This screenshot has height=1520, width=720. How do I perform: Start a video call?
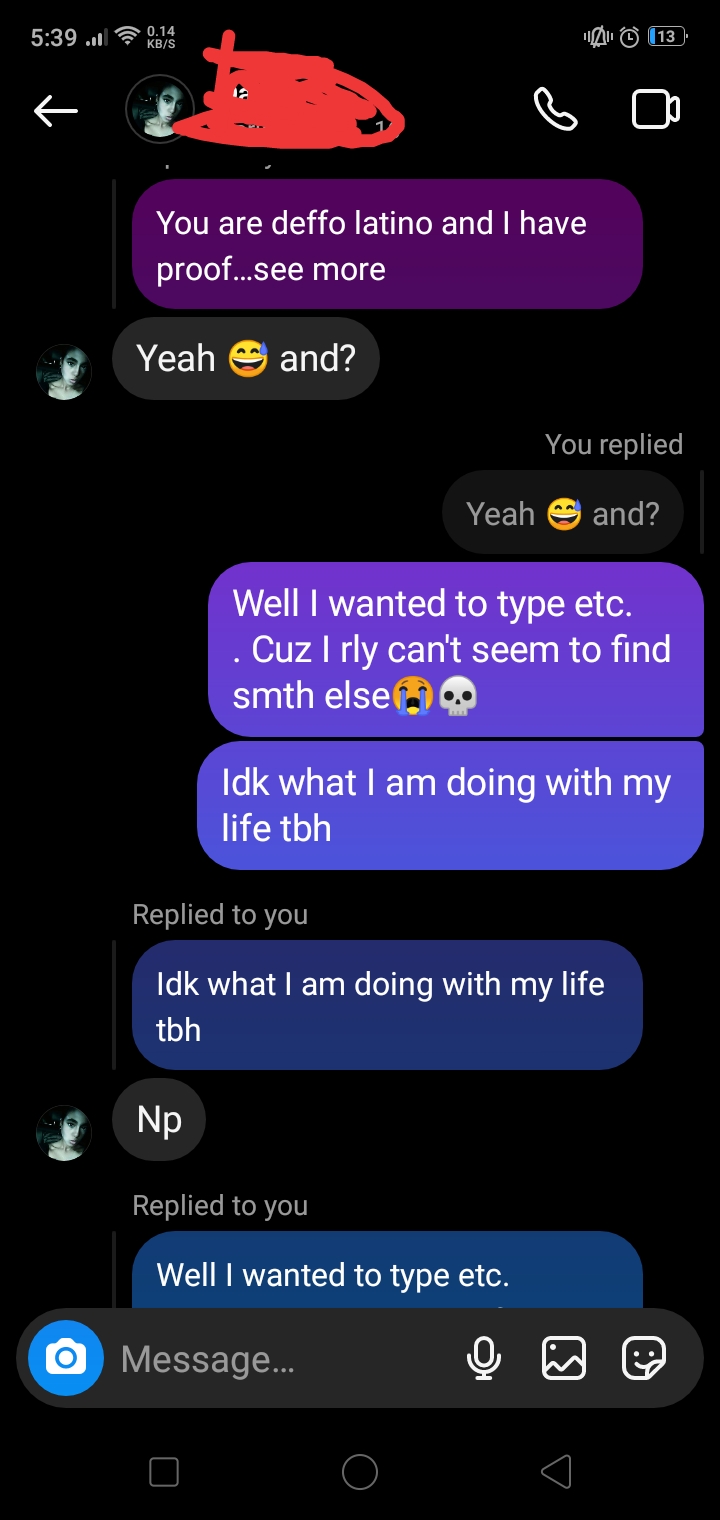point(656,110)
